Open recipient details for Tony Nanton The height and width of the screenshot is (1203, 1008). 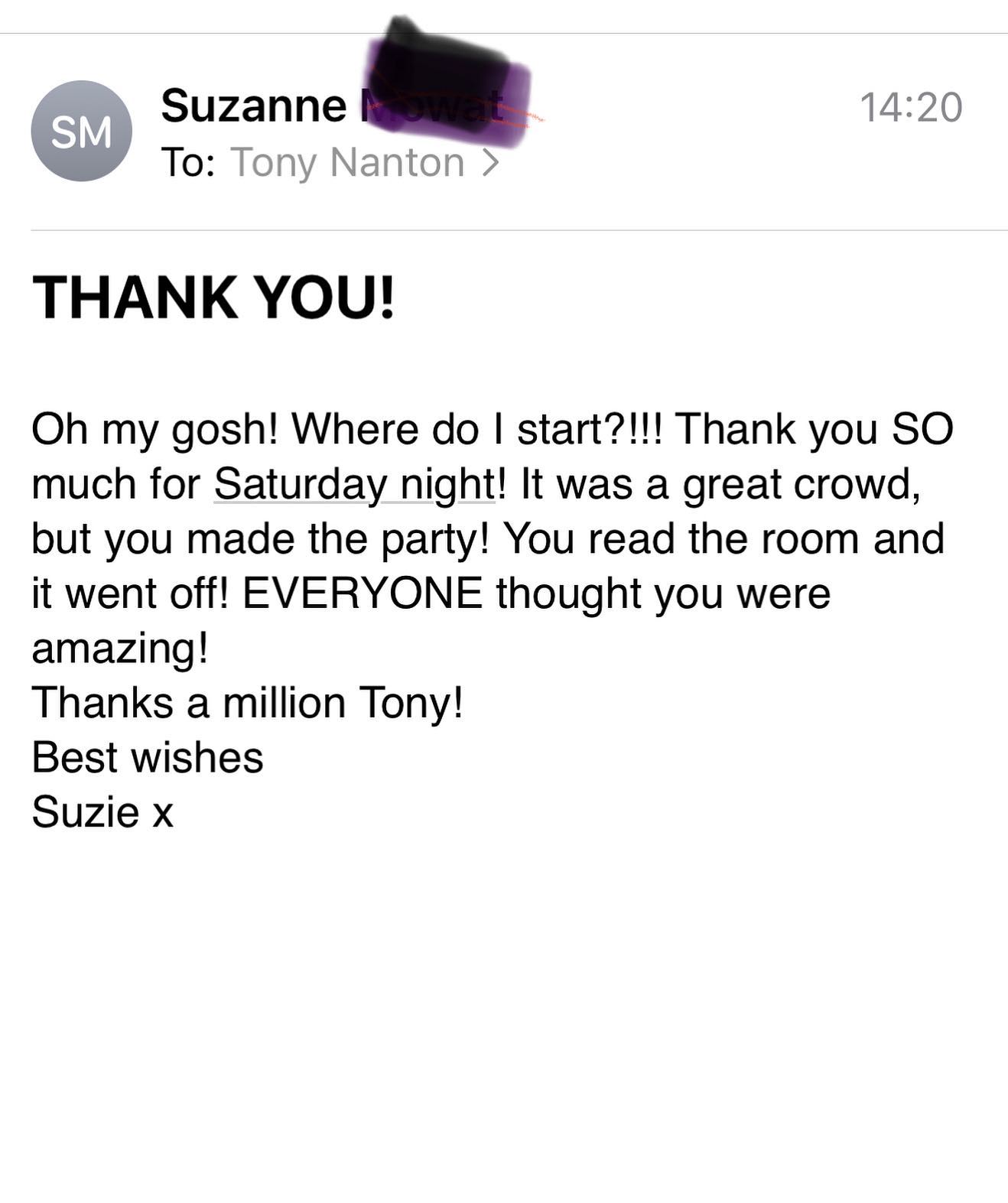[364, 162]
